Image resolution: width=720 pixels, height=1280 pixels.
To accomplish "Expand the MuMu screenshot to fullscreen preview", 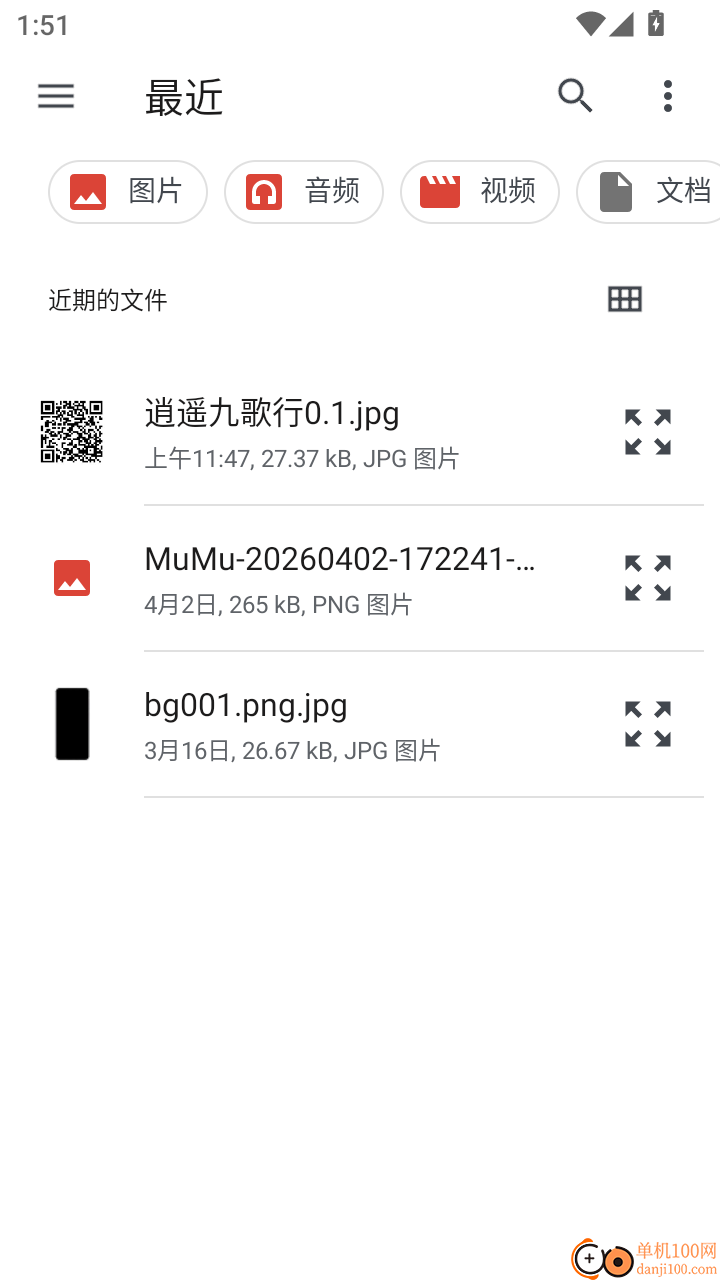I will (x=647, y=577).
